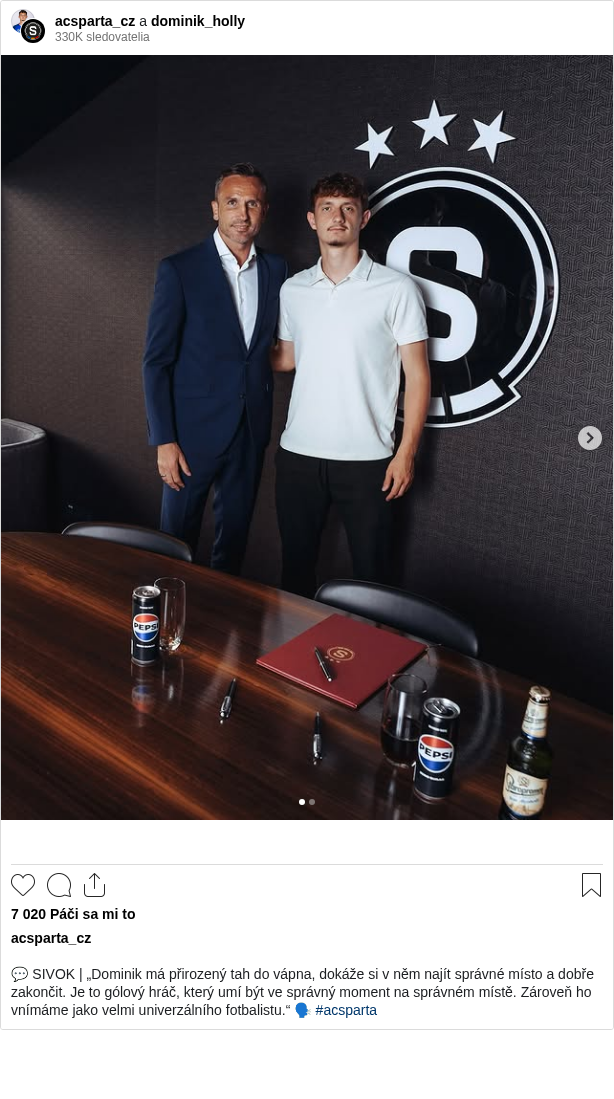
Task: Open the acsparta_cz profile from the header
Action: tap(94, 21)
